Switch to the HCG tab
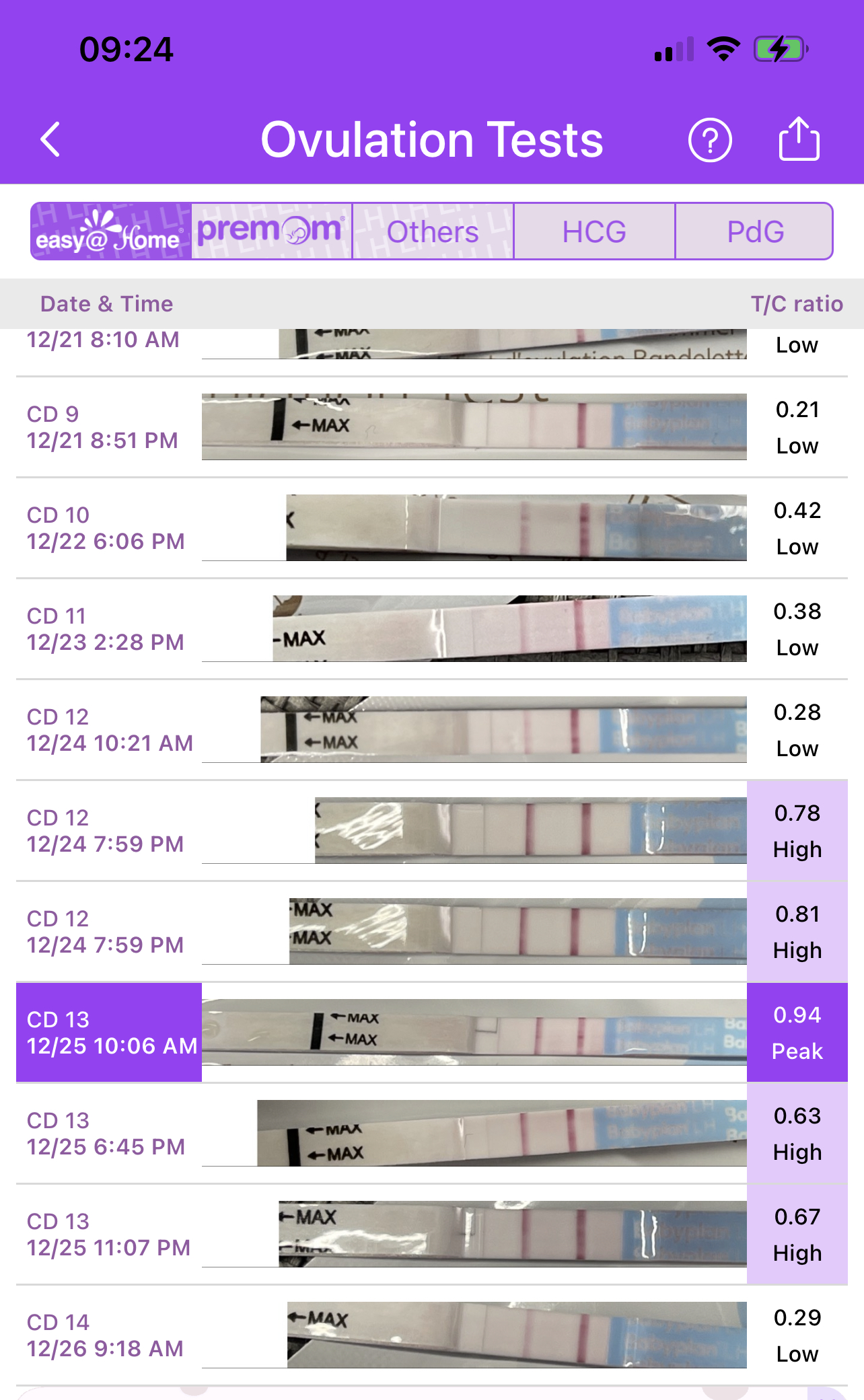Viewport: 864px width, 1400px height. click(x=594, y=231)
